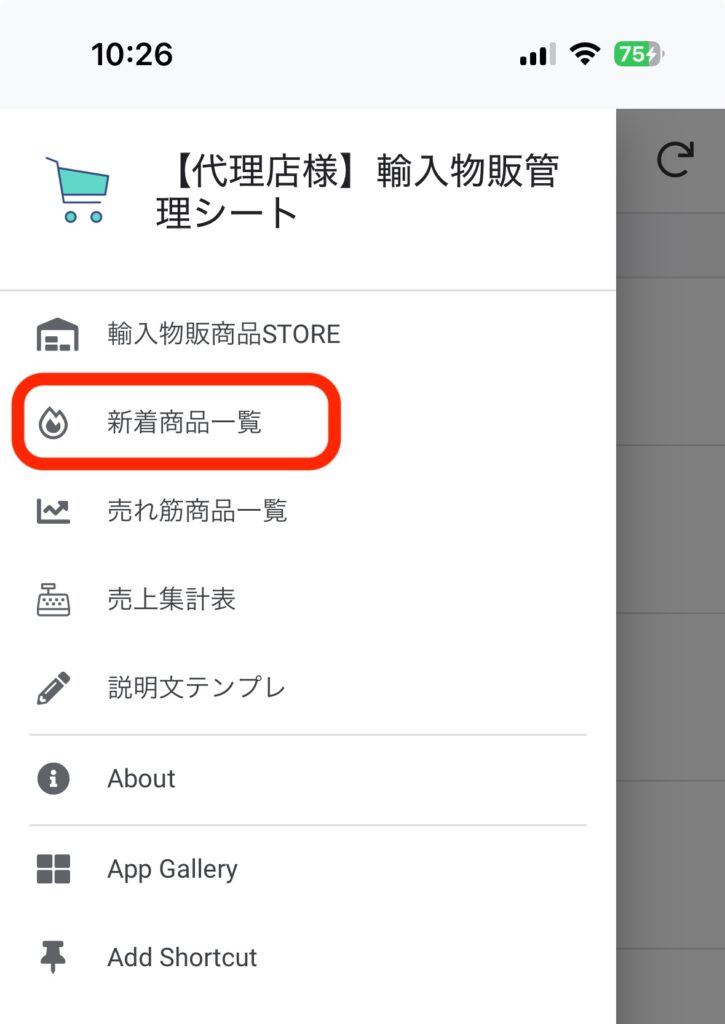
Task: Open App Gallery
Action: 172,869
